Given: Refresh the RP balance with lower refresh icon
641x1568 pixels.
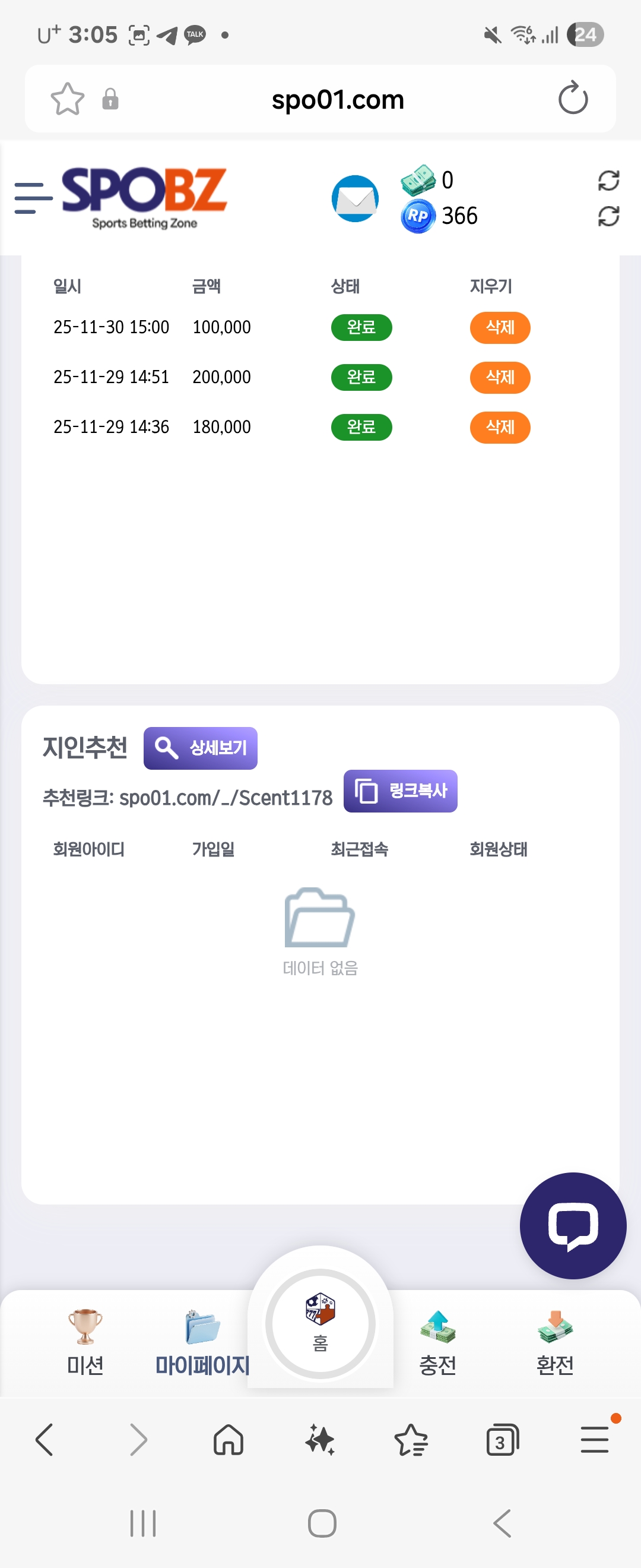Looking at the screenshot, I should [609, 216].
